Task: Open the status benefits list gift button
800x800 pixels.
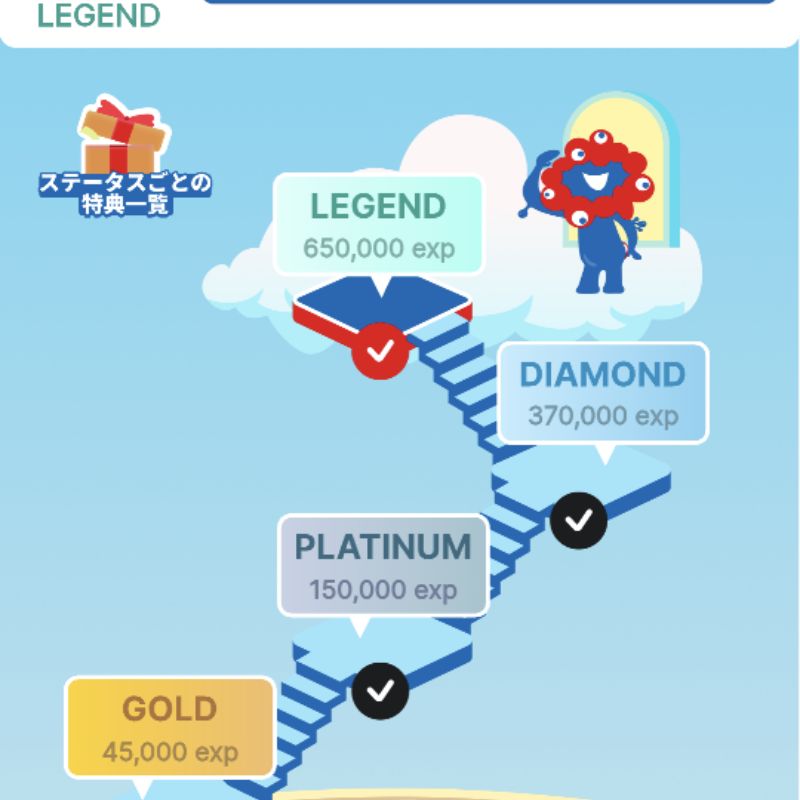Action: click(124, 160)
